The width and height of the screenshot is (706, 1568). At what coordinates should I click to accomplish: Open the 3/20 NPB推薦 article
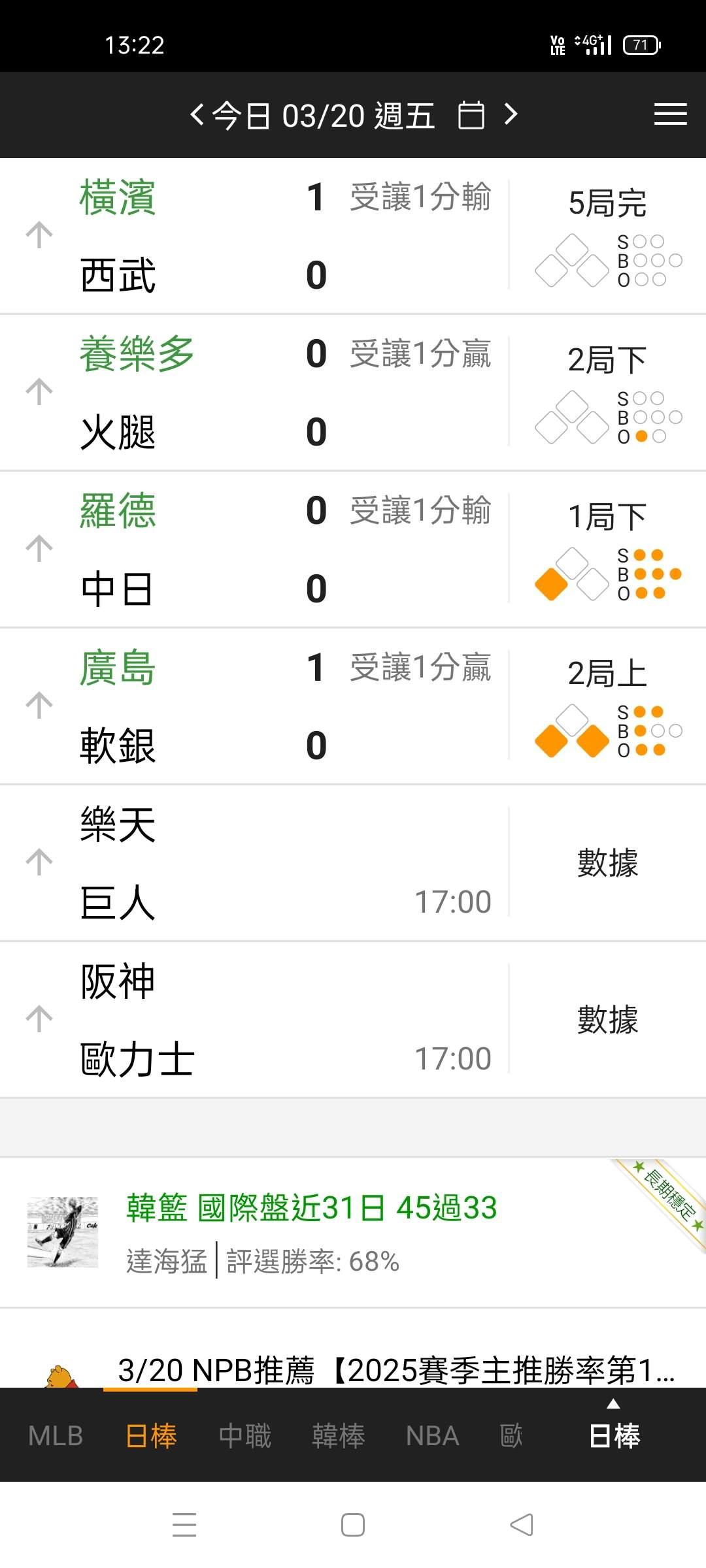pyautogui.click(x=395, y=1369)
